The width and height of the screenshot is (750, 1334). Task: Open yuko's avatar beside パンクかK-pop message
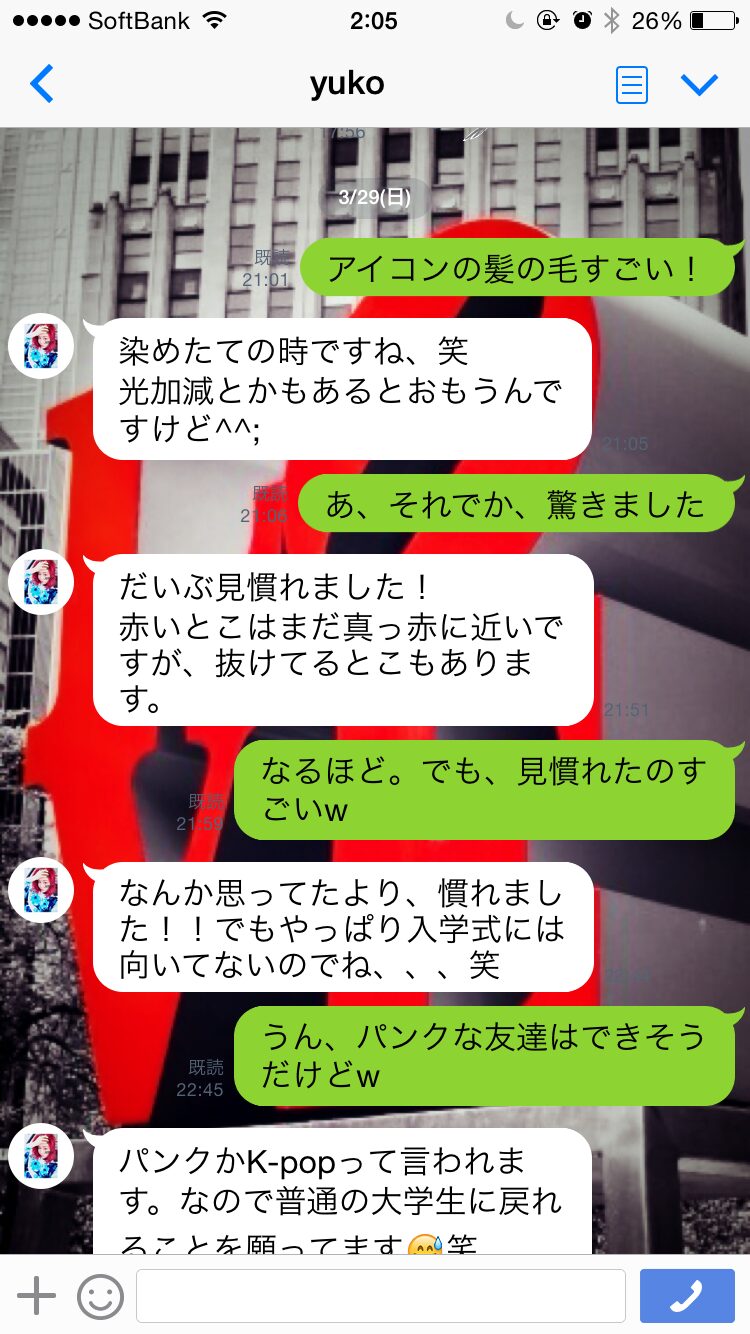(x=41, y=1156)
